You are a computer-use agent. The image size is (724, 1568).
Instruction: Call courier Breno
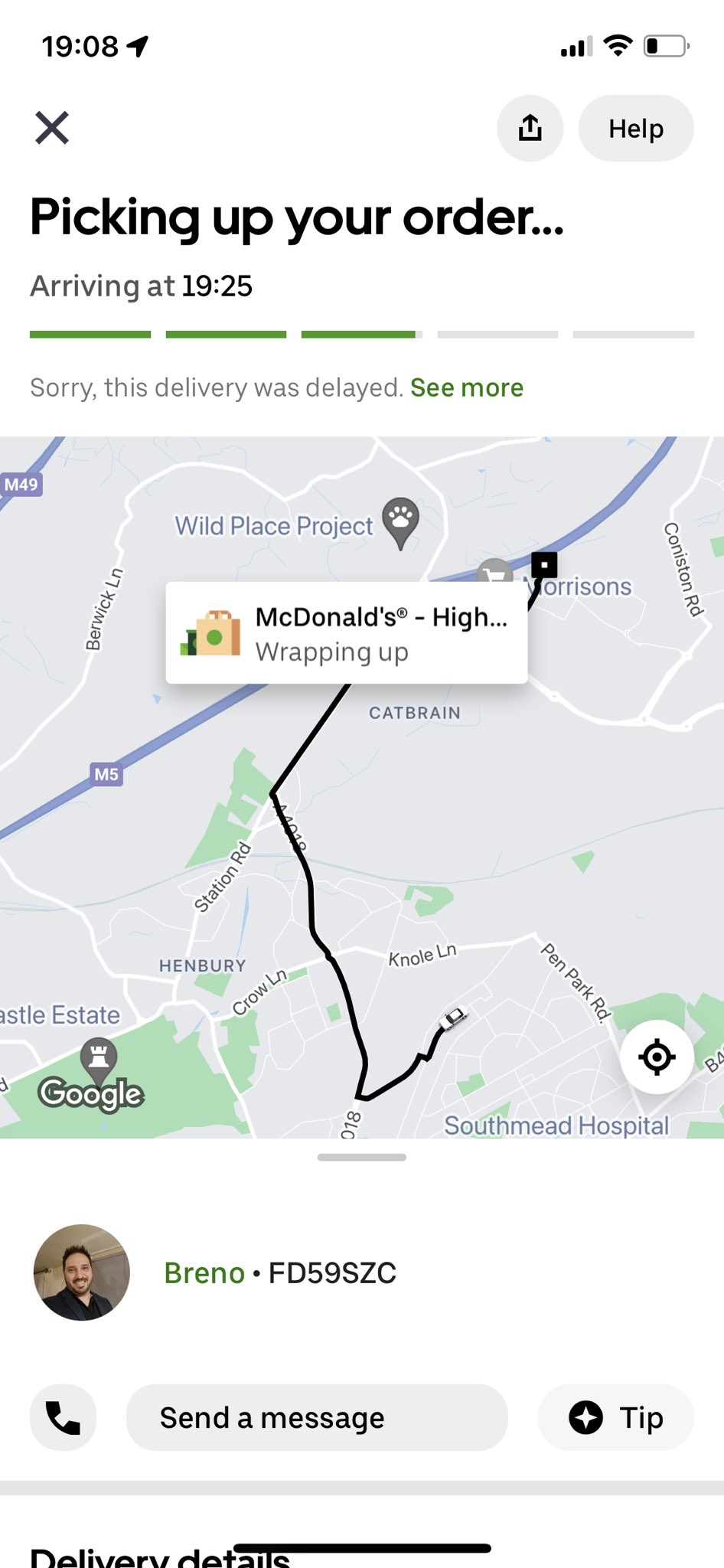[x=64, y=1417]
